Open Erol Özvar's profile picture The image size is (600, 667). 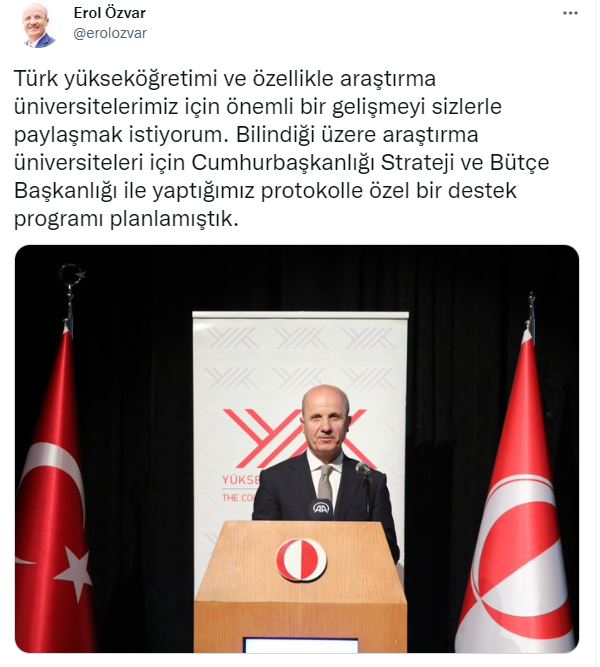39,24
